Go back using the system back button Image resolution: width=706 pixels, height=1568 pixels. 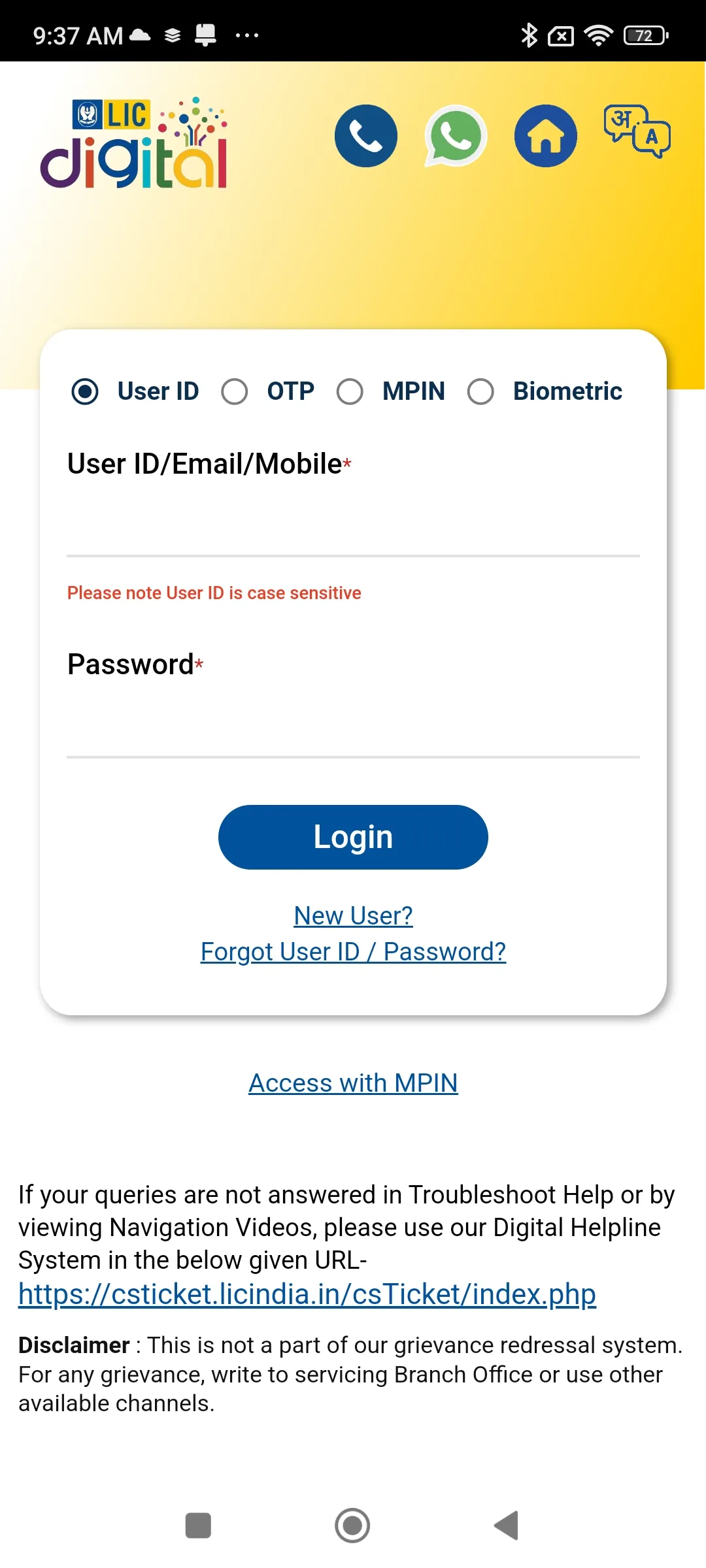(507, 1526)
